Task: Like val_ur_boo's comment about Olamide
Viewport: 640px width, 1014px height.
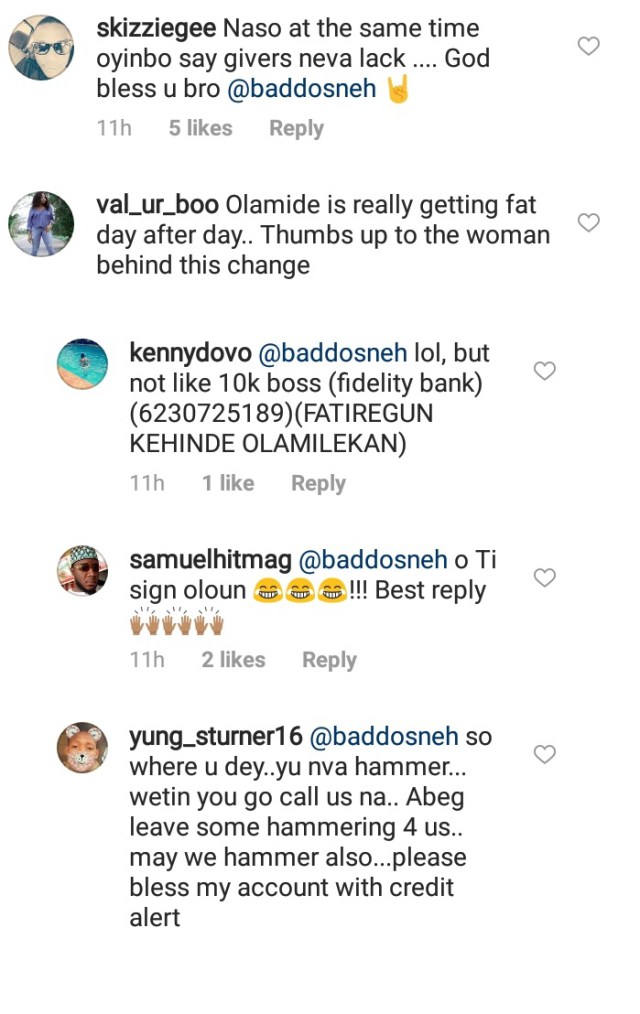Action: [590, 222]
